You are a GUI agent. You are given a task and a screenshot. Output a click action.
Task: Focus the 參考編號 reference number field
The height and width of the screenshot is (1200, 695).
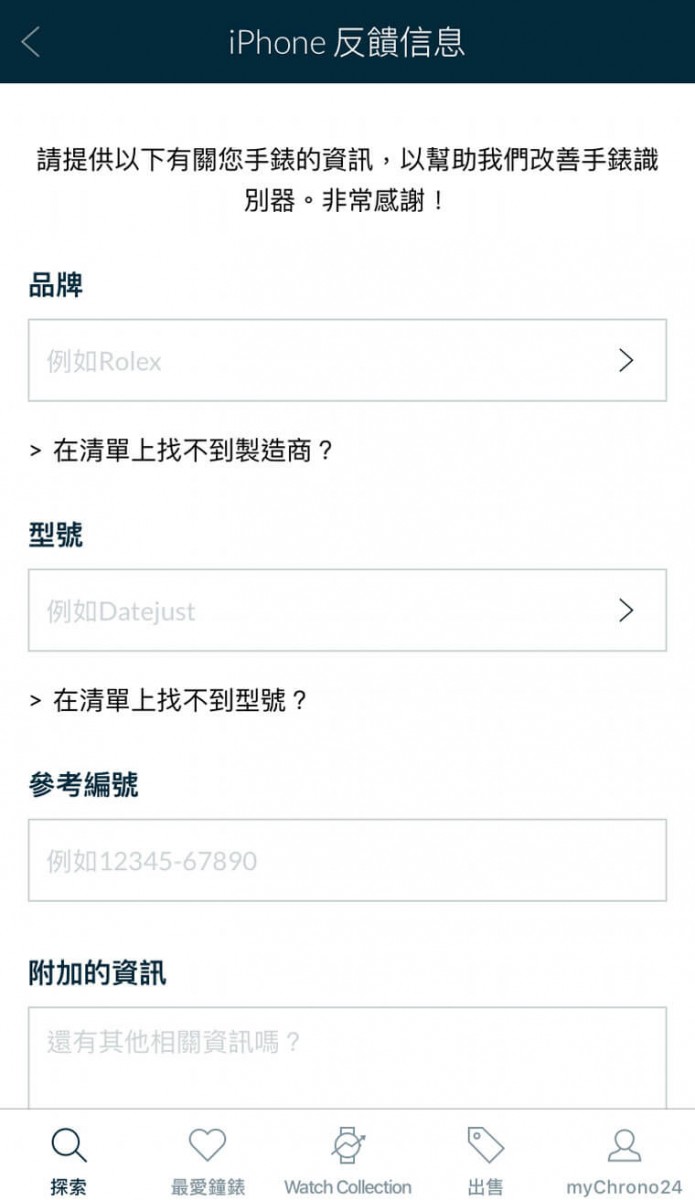click(346, 860)
